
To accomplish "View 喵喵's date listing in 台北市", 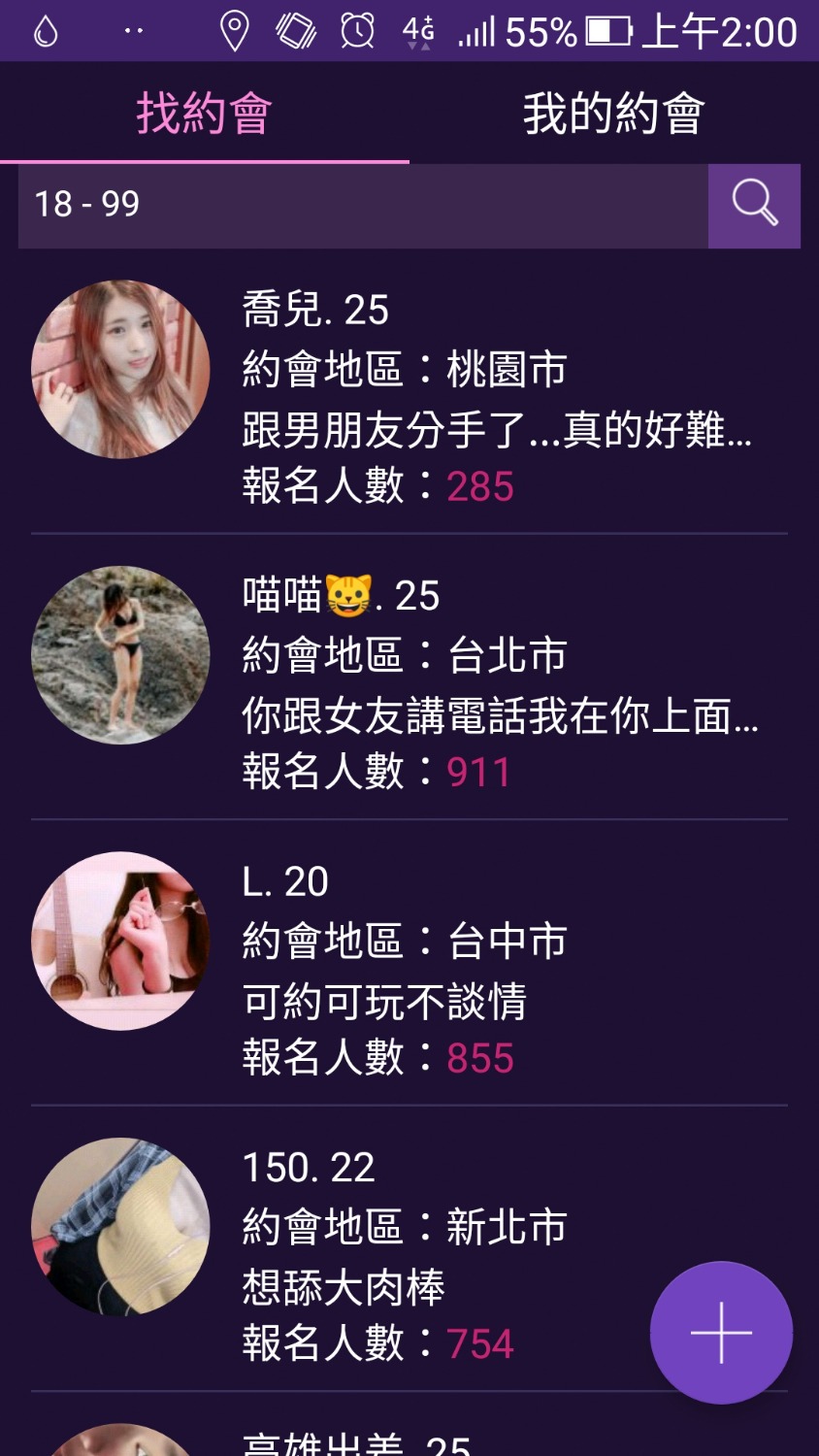I will tap(408, 682).
